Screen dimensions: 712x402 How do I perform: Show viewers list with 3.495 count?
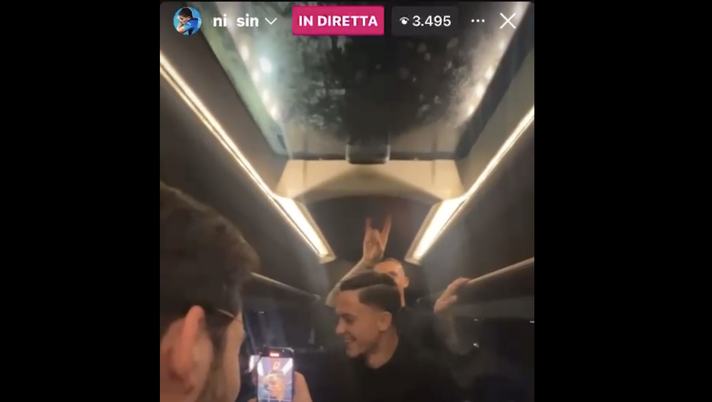pos(424,21)
